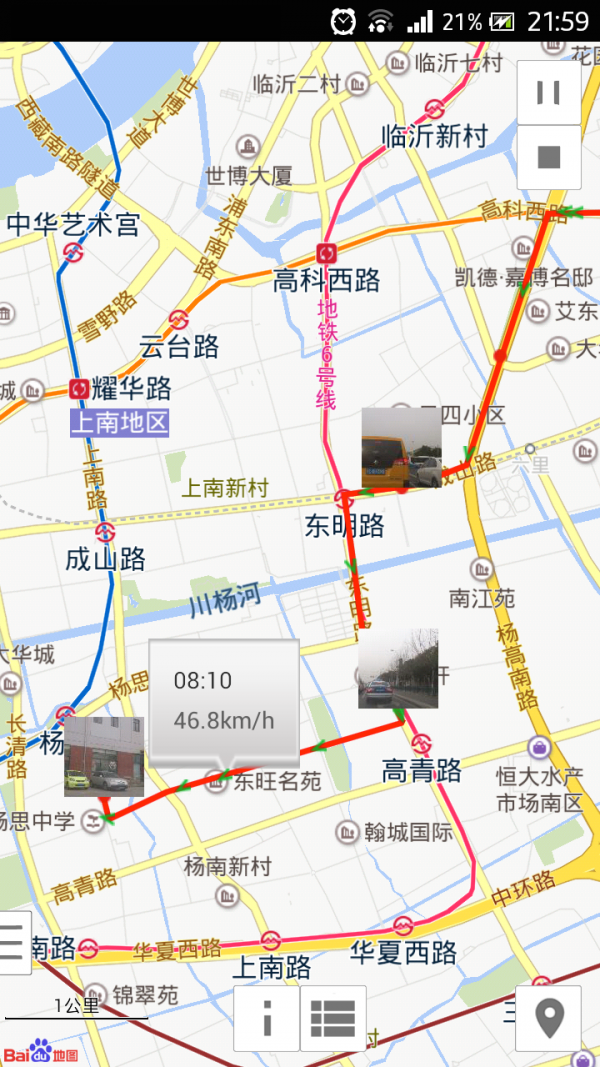This screenshot has height=1067, width=600.
Task: Show trip info details
Action: [266, 1018]
